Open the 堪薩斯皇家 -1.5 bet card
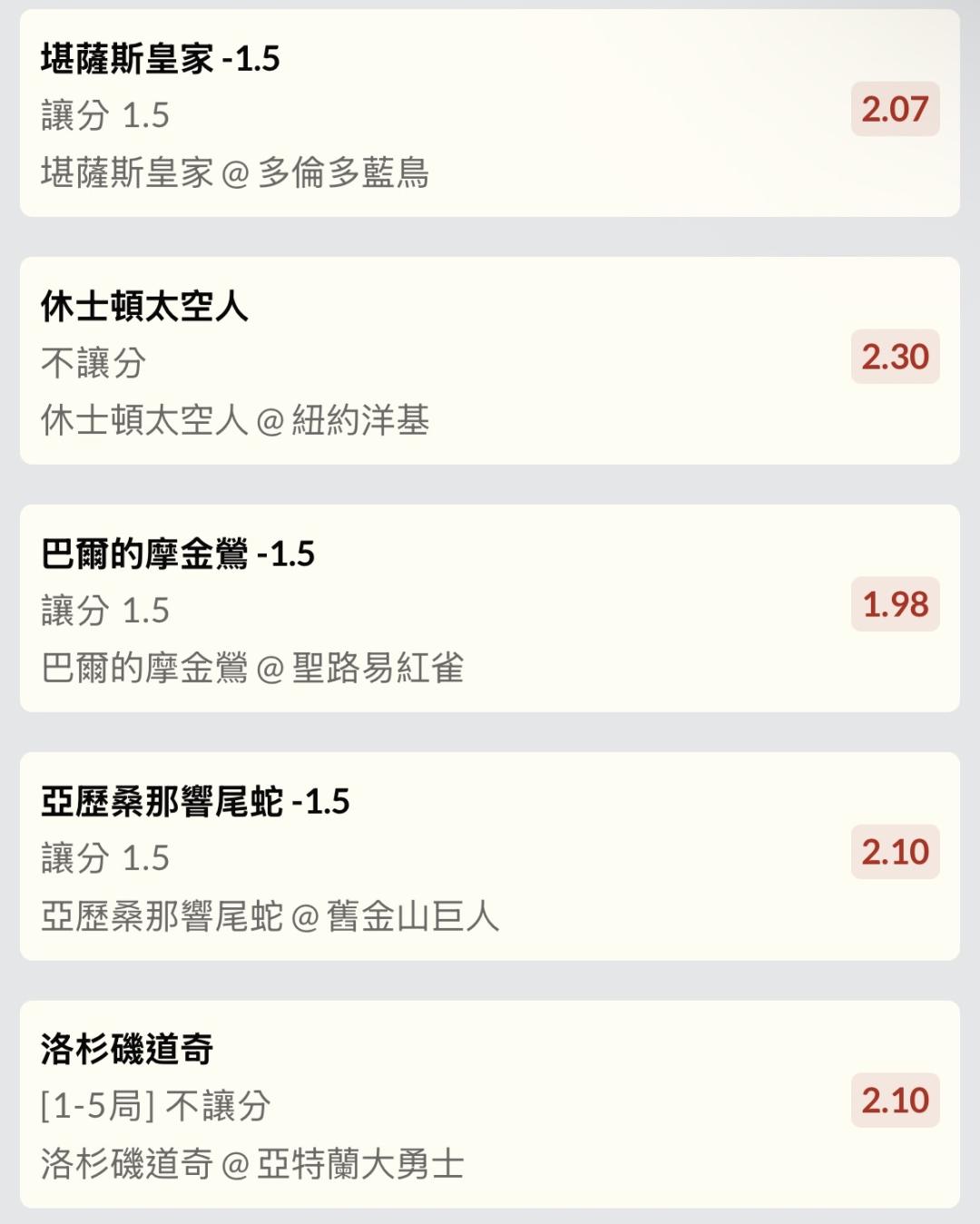 [489, 113]
